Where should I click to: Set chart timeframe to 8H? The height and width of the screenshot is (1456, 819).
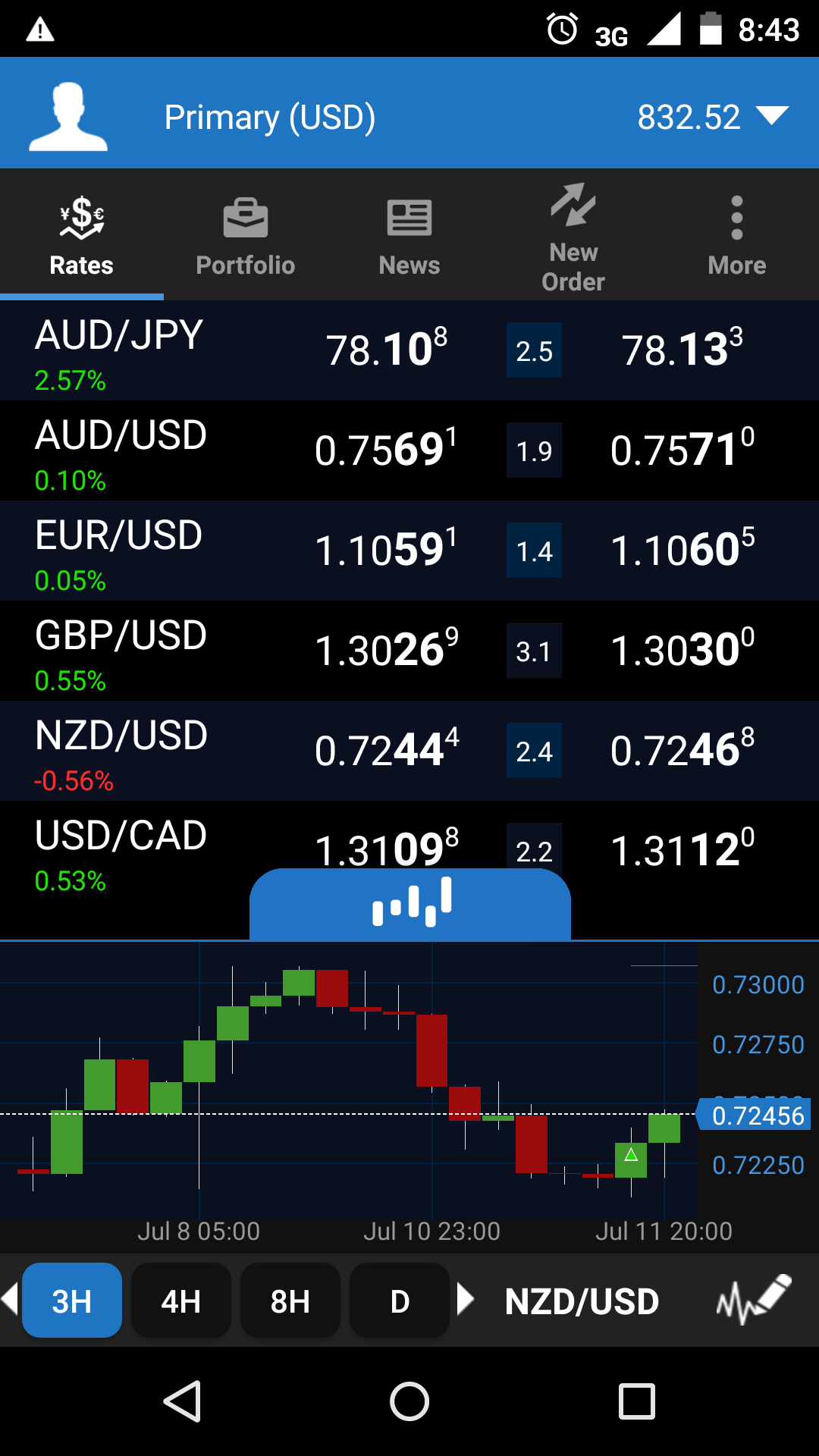click(x=290, y=1301)
